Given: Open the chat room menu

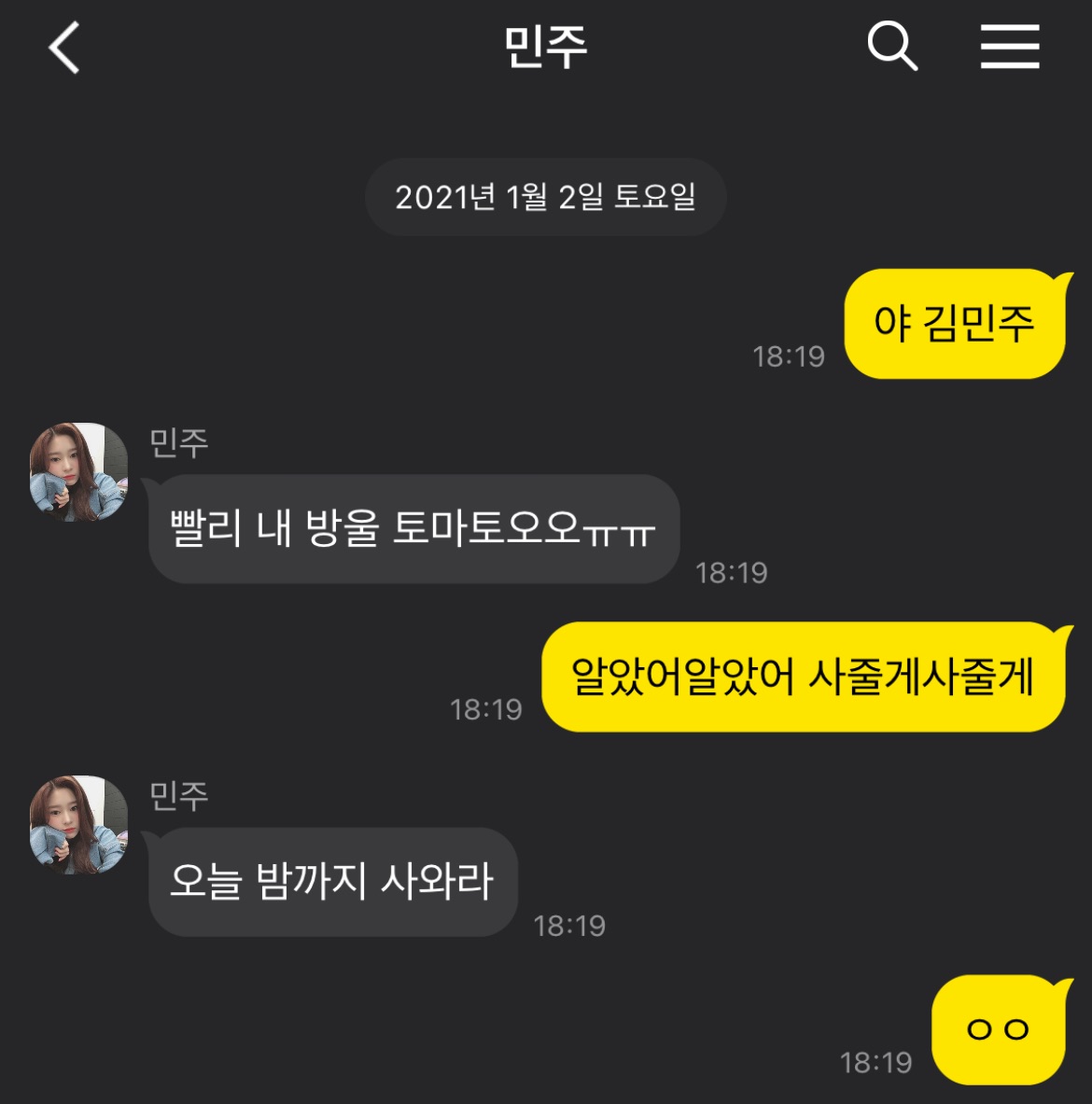Looking at the screenshot, I should pyautogui.click(x=1009, y=47).
